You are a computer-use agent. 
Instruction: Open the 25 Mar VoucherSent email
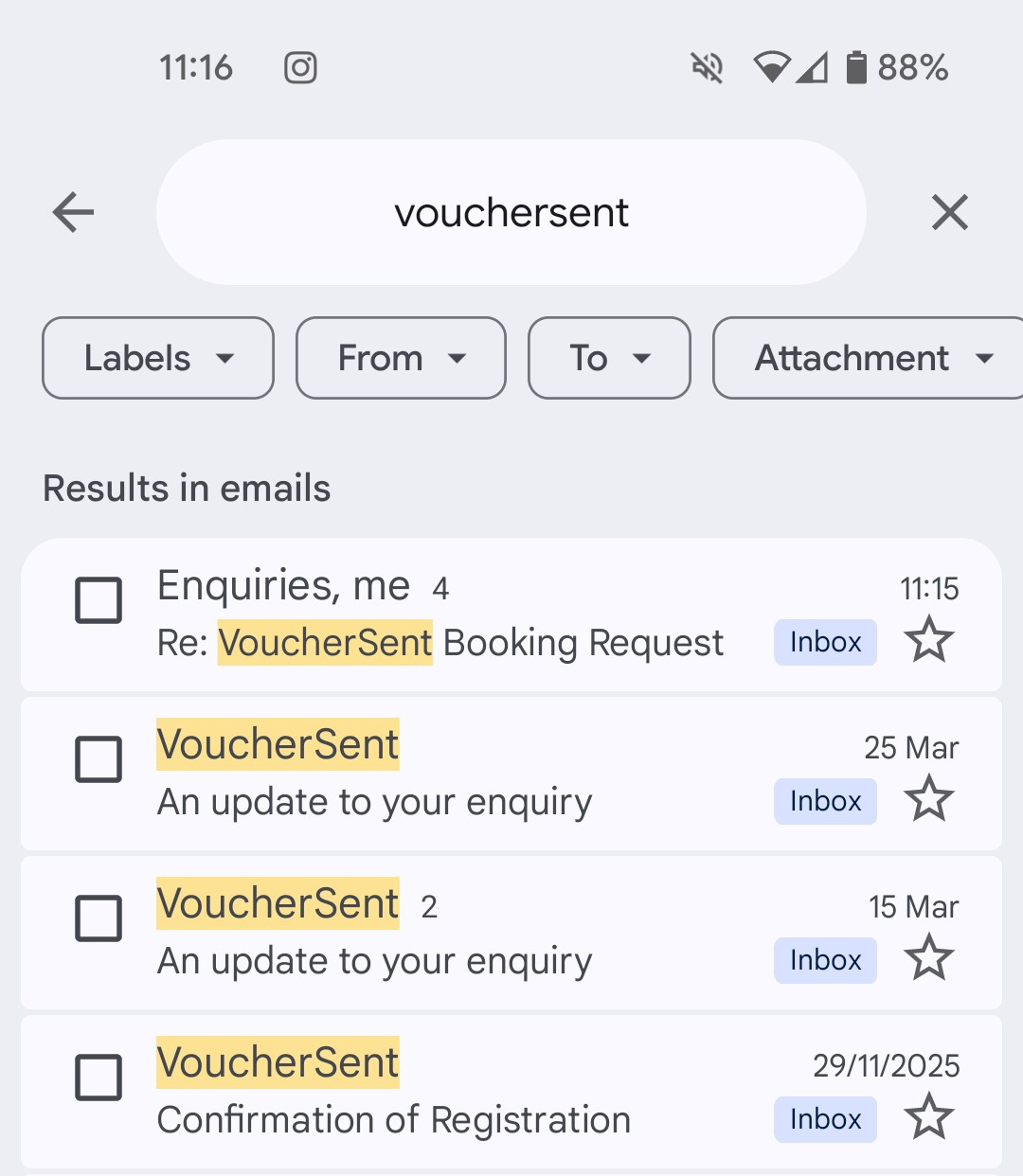(x=455, y=775)
